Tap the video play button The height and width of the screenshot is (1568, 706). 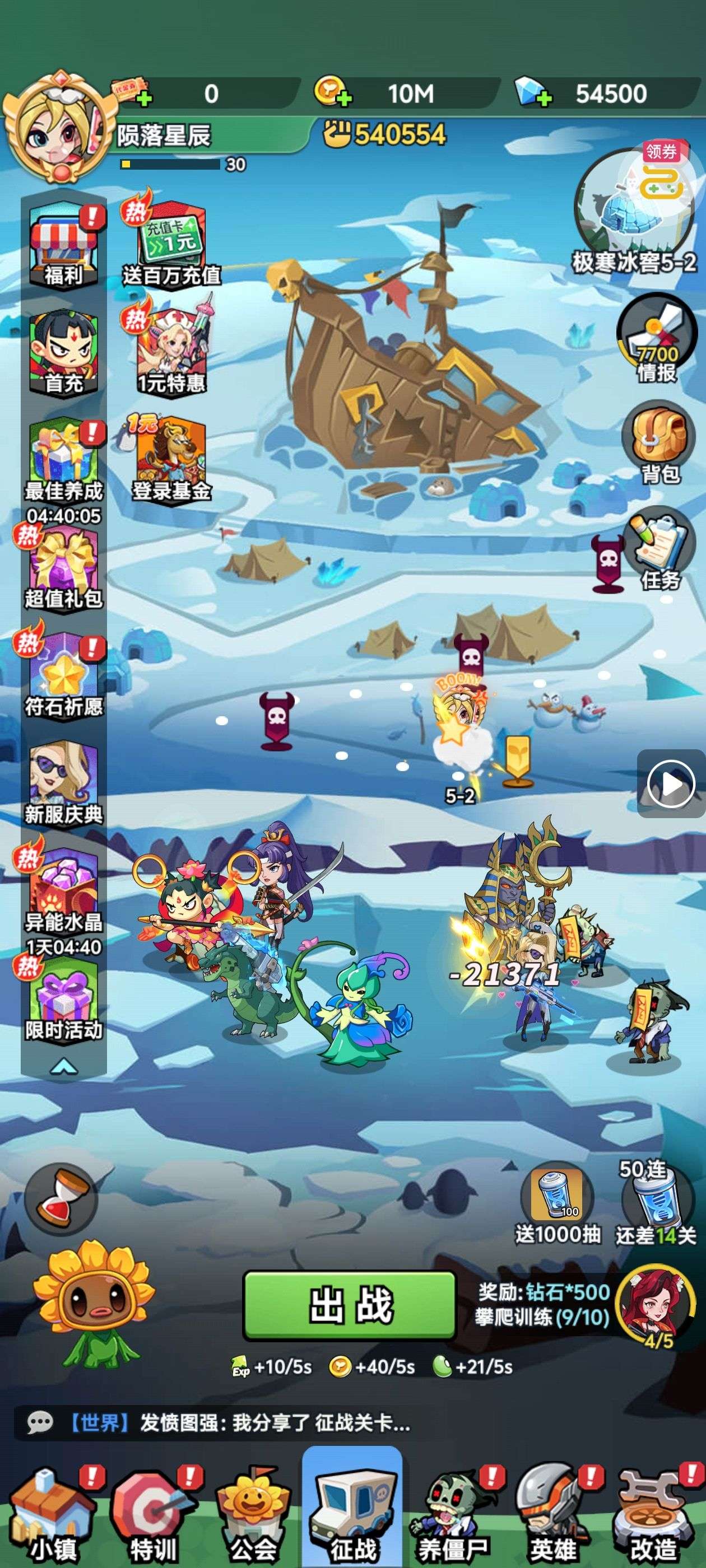click(671, 785)
